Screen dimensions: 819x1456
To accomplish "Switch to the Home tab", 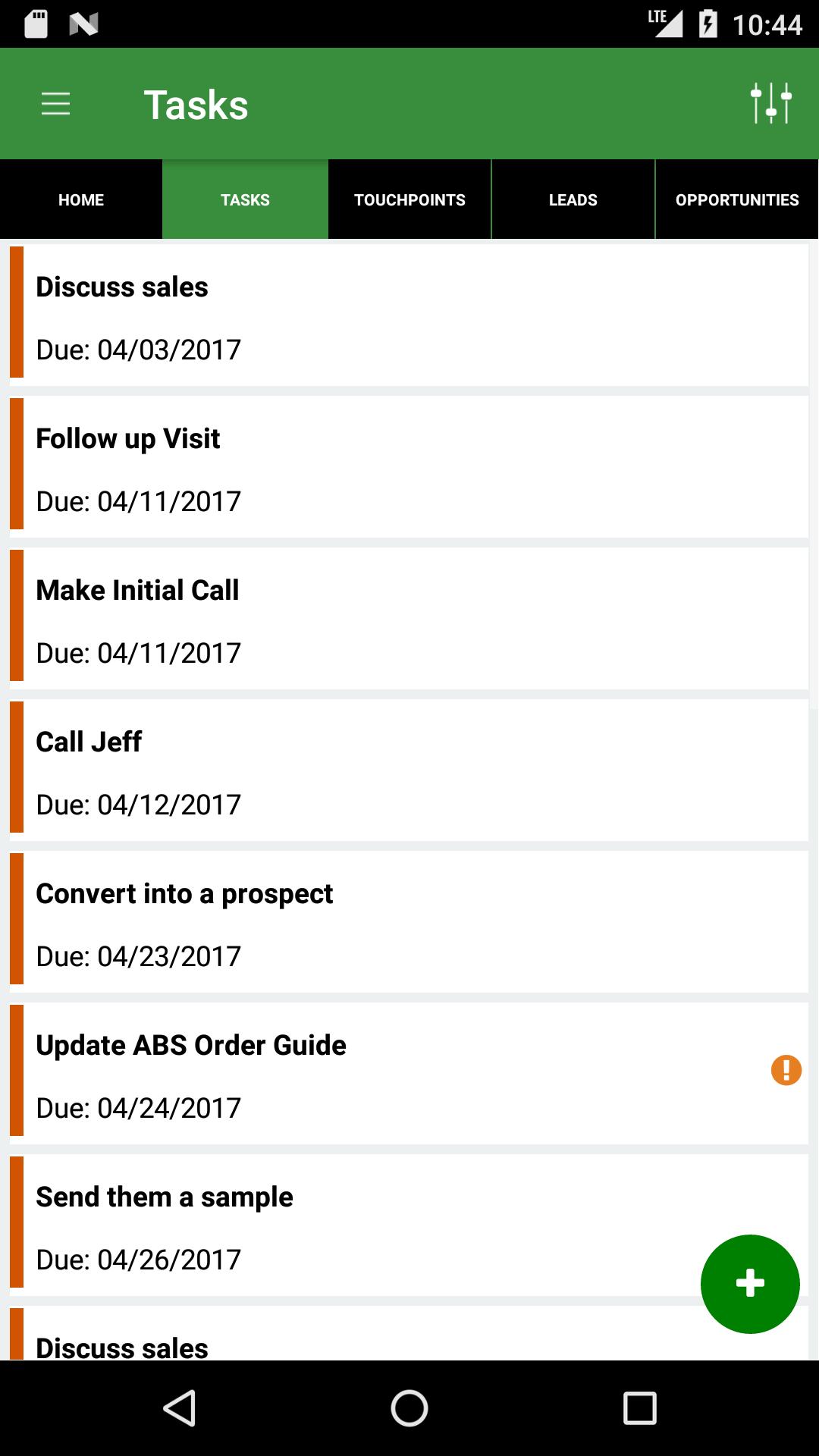I will (x=81, y=199).
